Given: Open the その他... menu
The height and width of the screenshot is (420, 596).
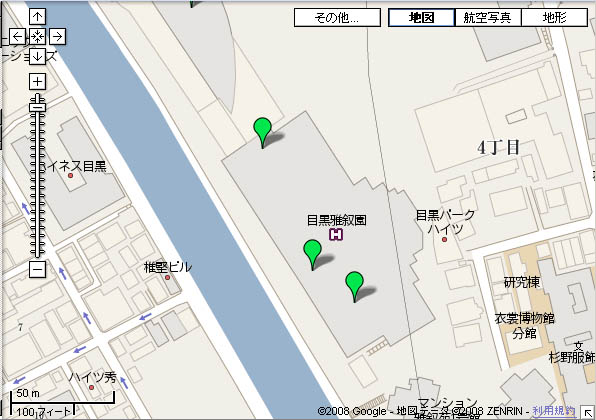Looking at the screenshot, I should [x=337, y=17].
